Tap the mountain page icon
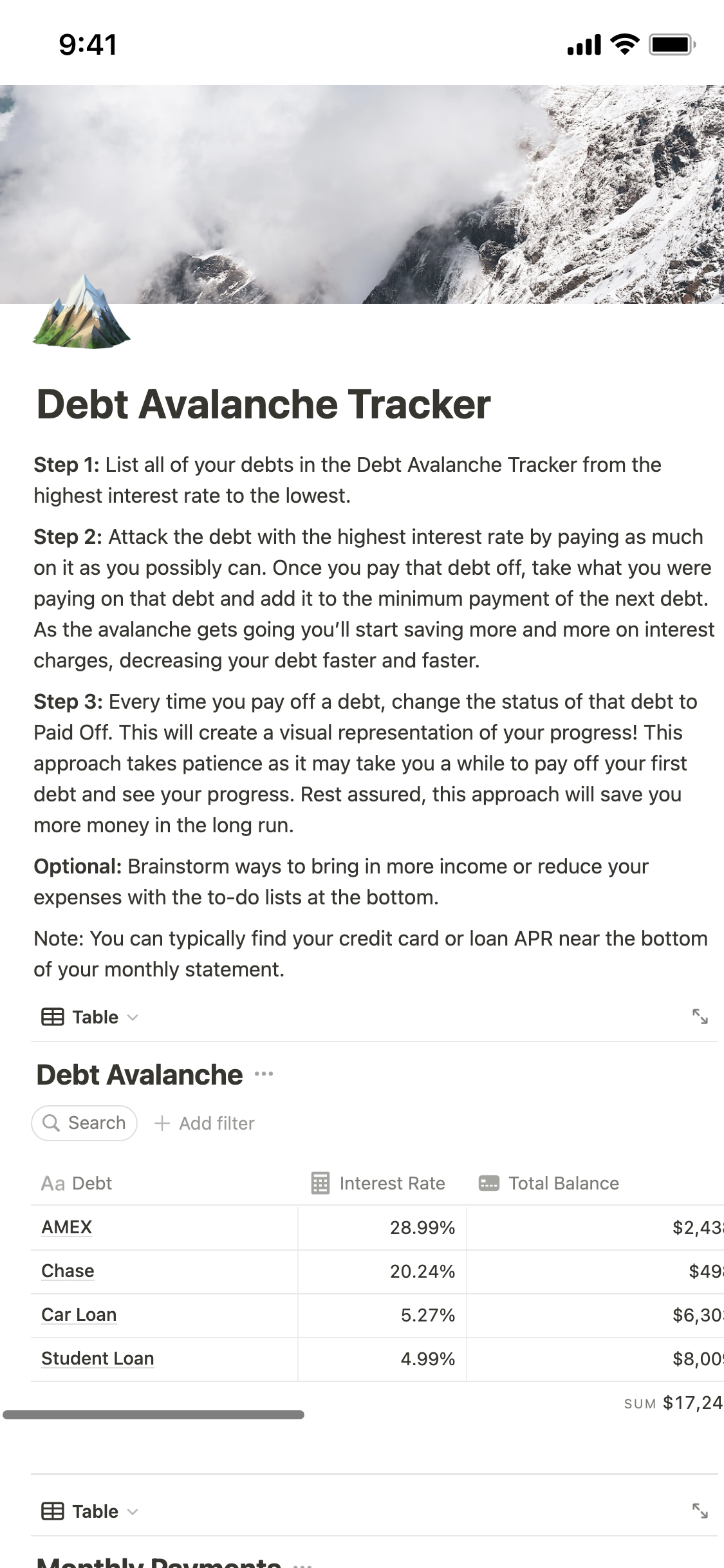Viewport: 724px width, 1568px height. (82, 314)
